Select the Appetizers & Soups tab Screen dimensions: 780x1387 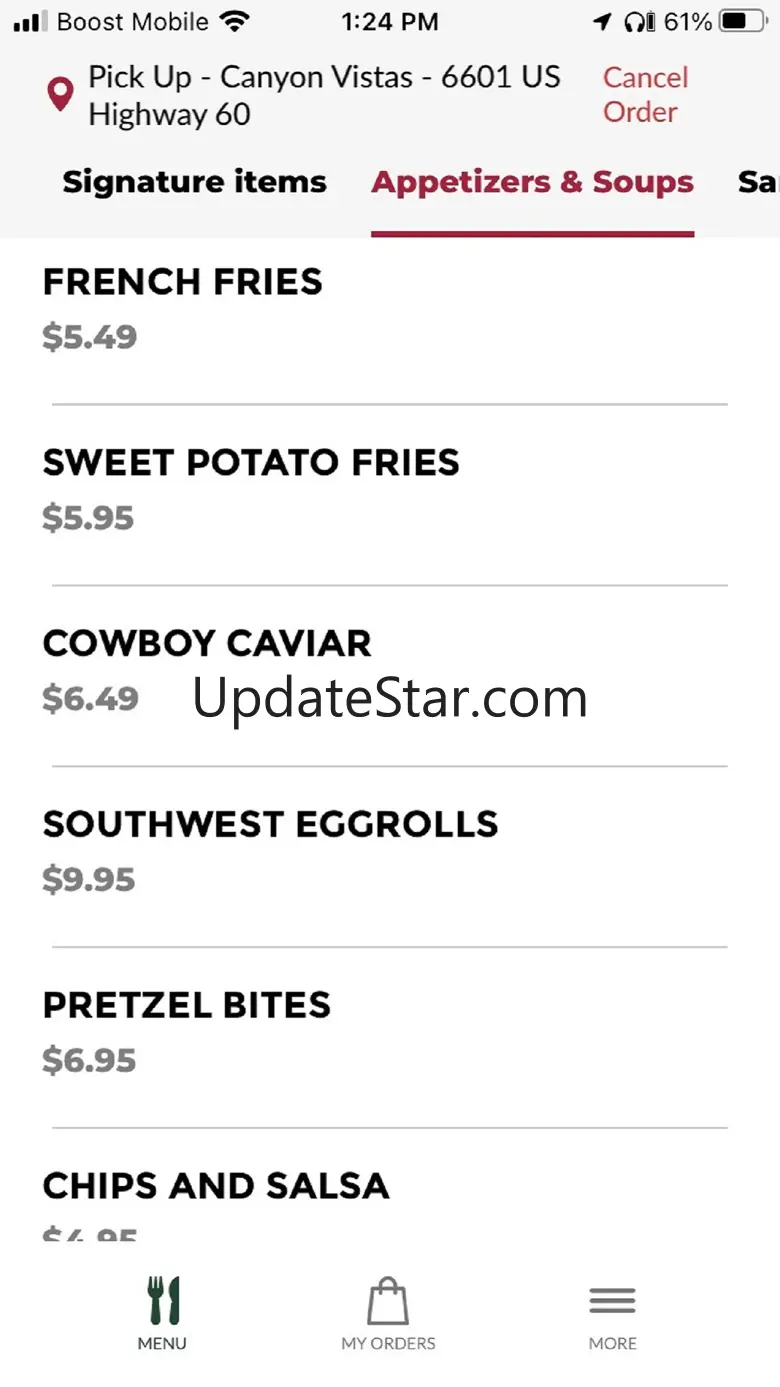coord(532,182)
